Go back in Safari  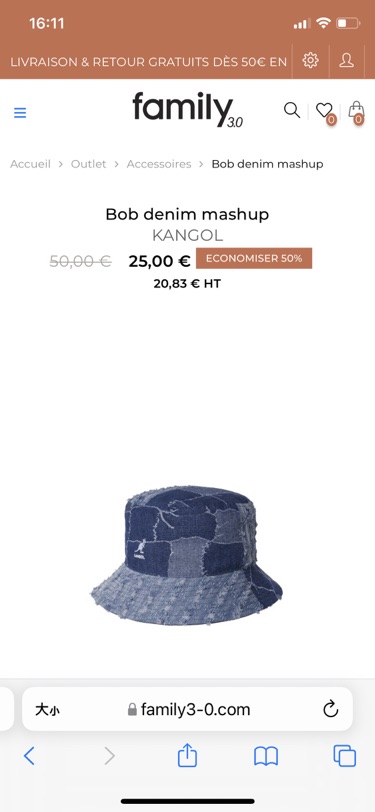tap(29, 756)
